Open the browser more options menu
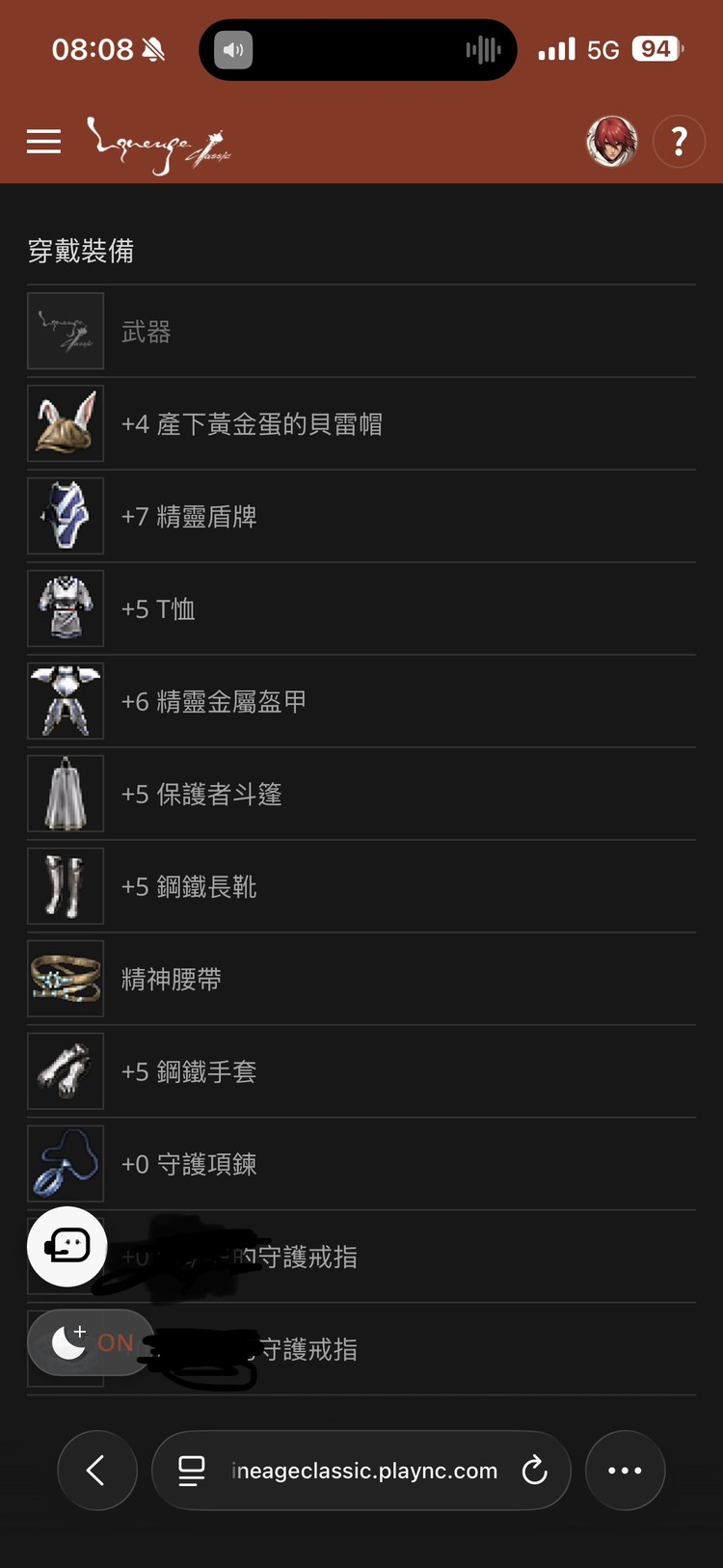This screenshot has height=1568, width=723. click(x=625, y=1471)
